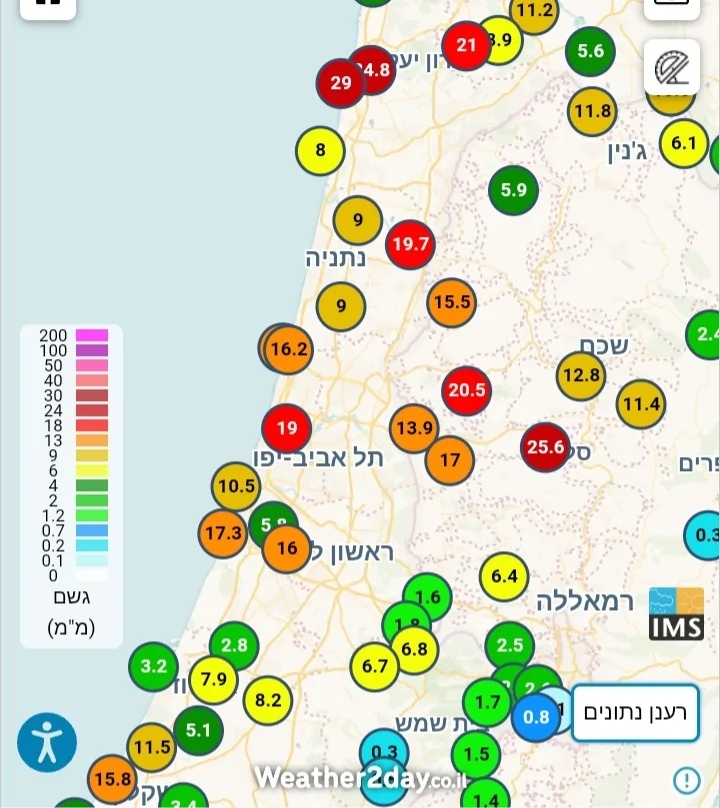Tap the 6.1 mm marker near Jenin
720x808 pixels.
coord(683,143)
